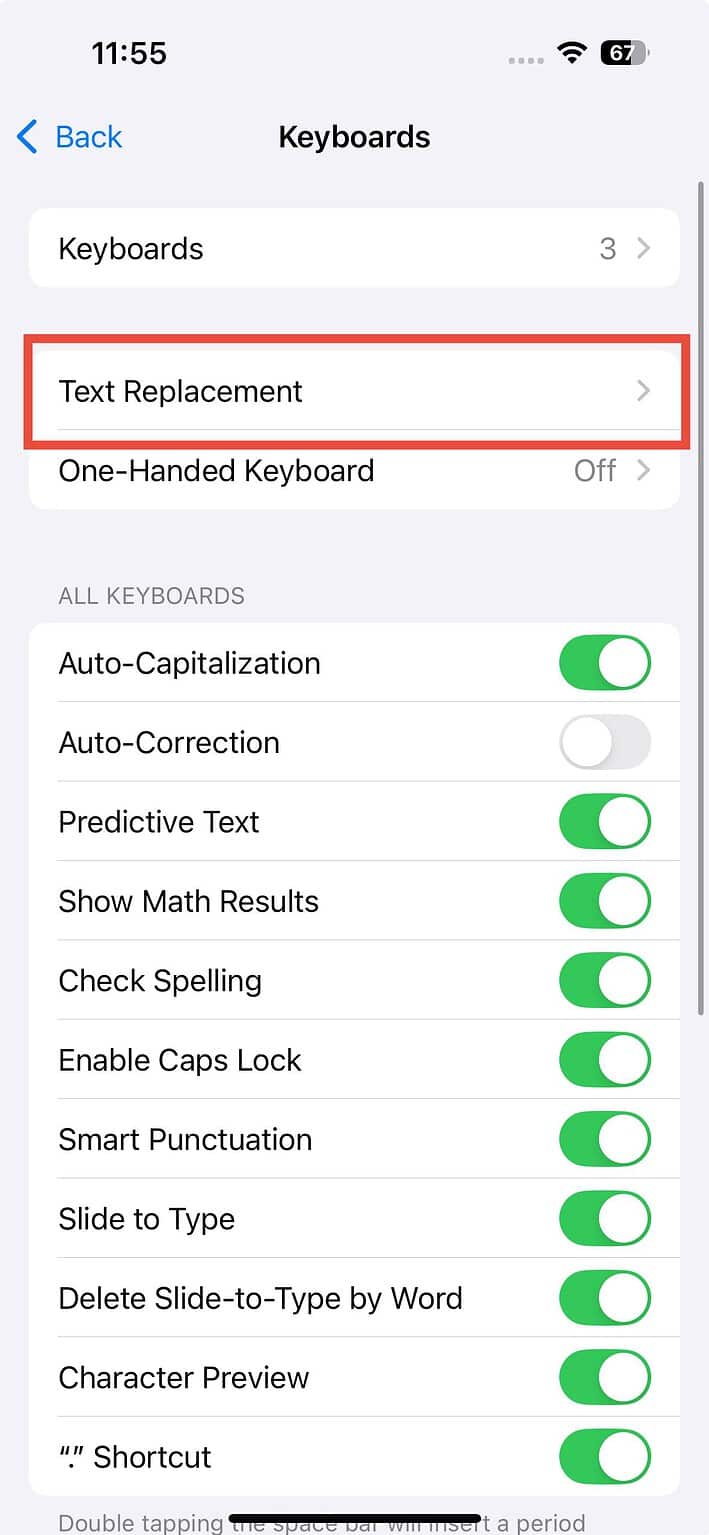Toggle Delete Slide-to-Type by Word
709x1535 pixels.
(604, 1298)
